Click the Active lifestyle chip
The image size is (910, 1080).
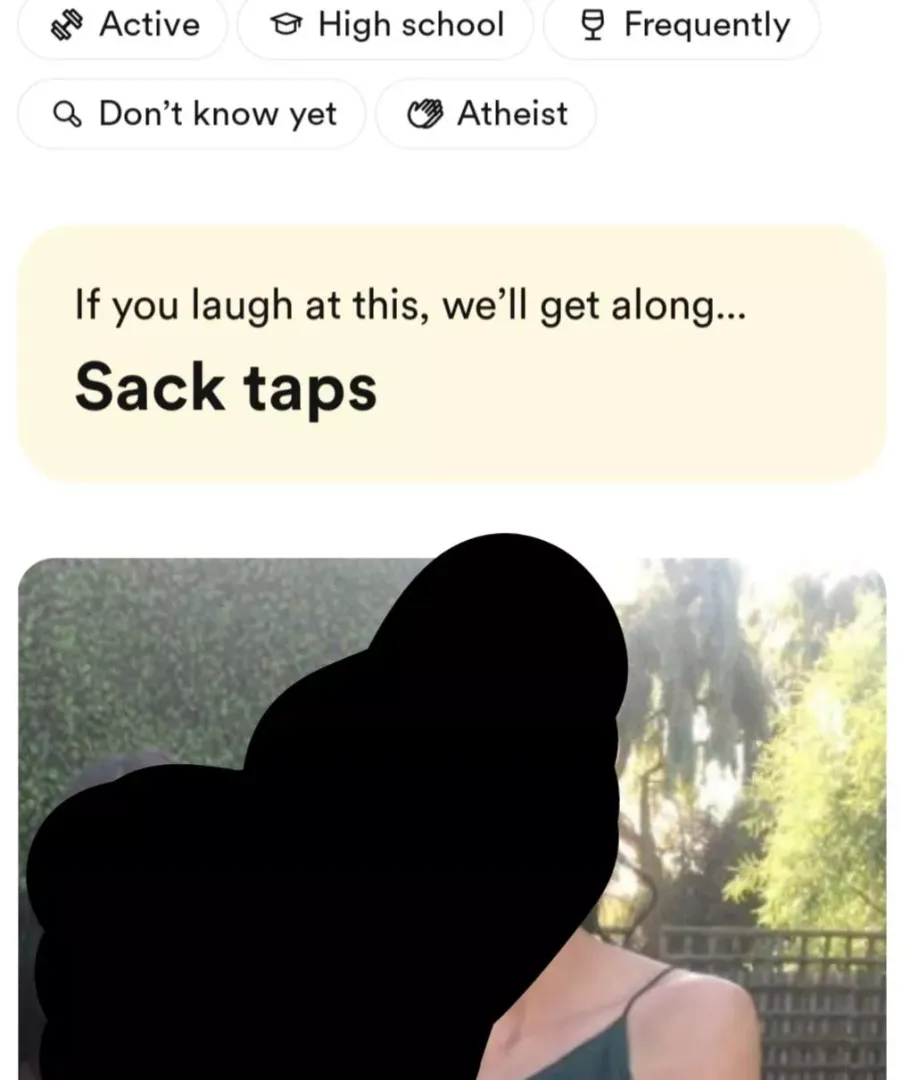coord(122,25)
